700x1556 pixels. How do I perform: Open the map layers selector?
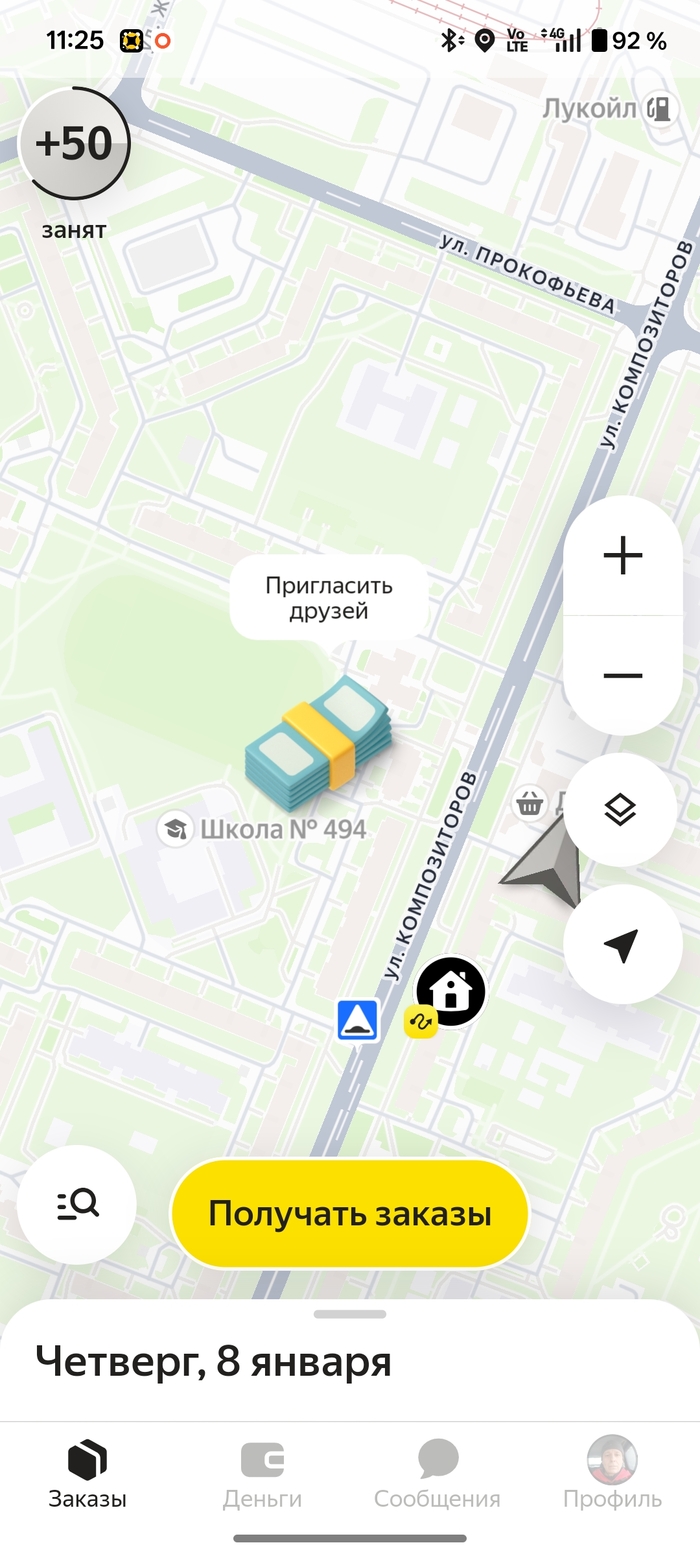621,810
